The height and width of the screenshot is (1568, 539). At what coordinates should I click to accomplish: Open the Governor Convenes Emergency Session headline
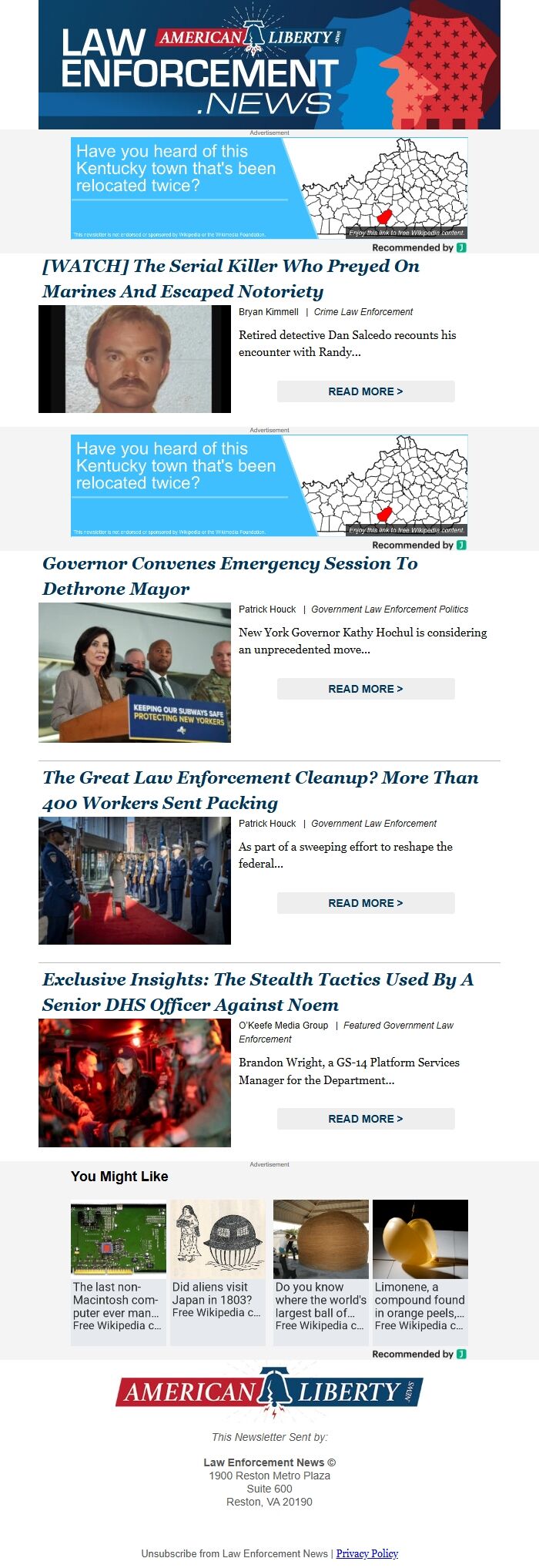pyautogui.click(x=230, y=576)
